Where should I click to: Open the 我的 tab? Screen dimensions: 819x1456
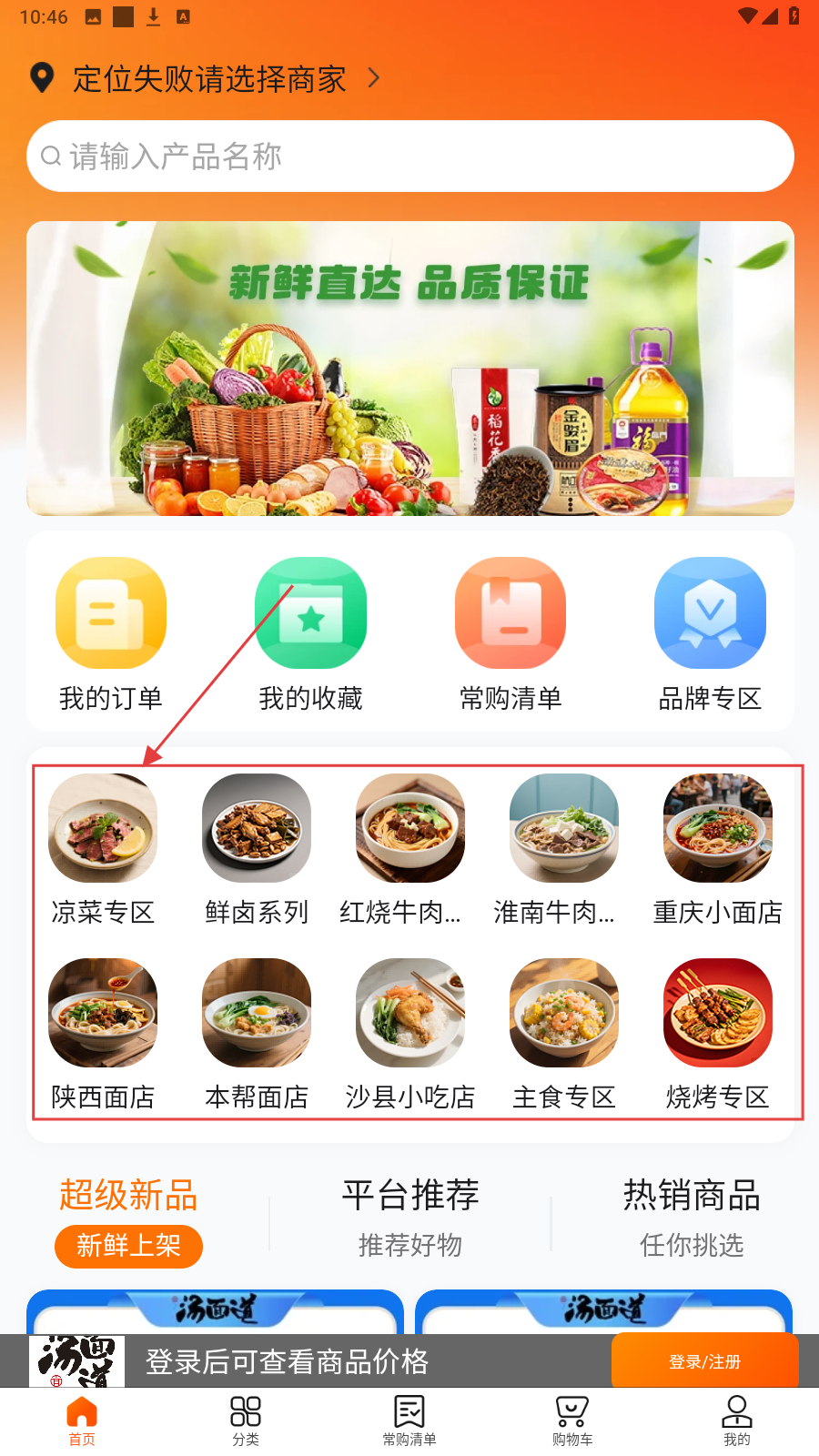[x=736, y=1420]
